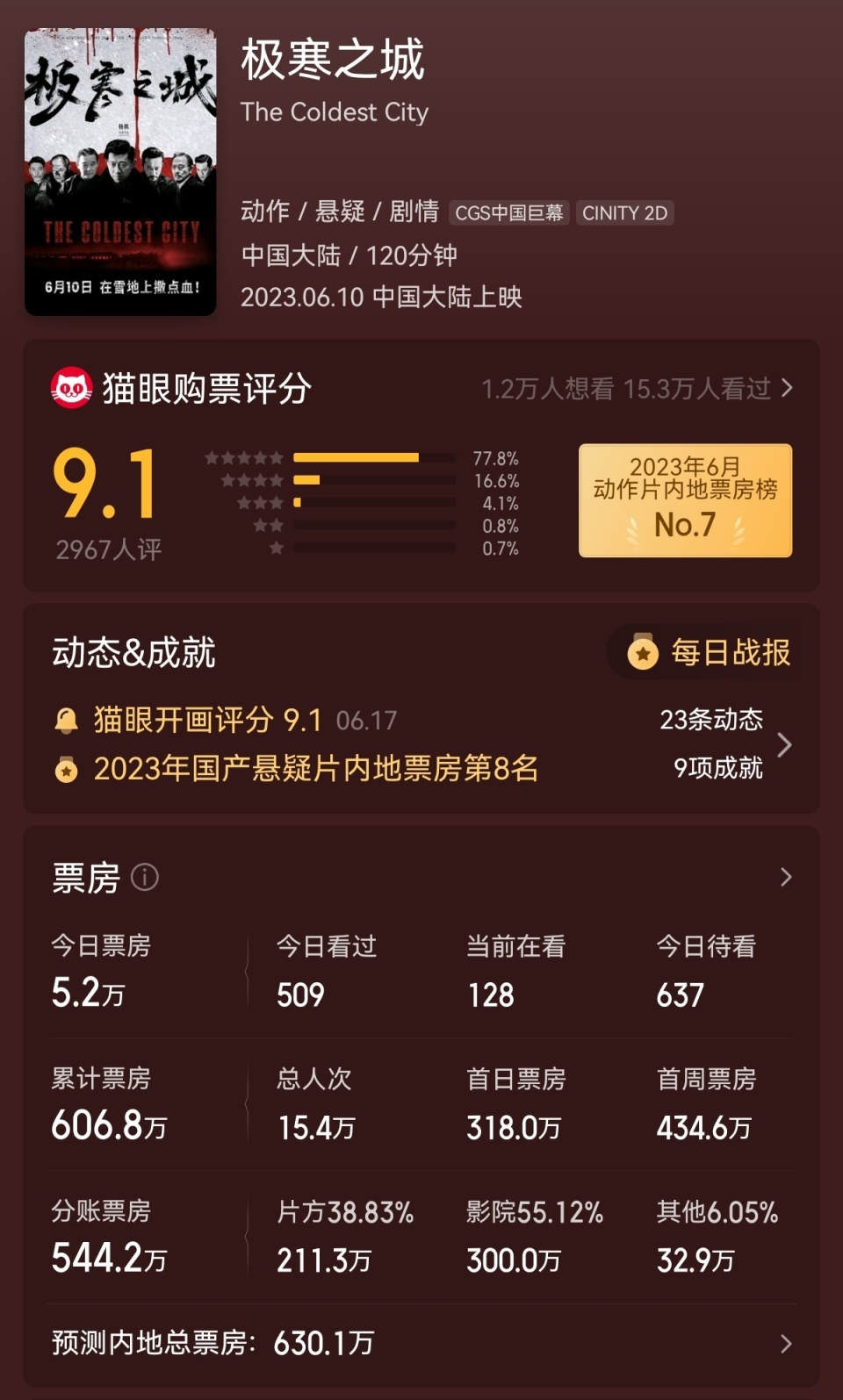Tap the bell icon beside 猫眼开画评分
This screenshot has height=1400, width=843.
tap(67, 718)
